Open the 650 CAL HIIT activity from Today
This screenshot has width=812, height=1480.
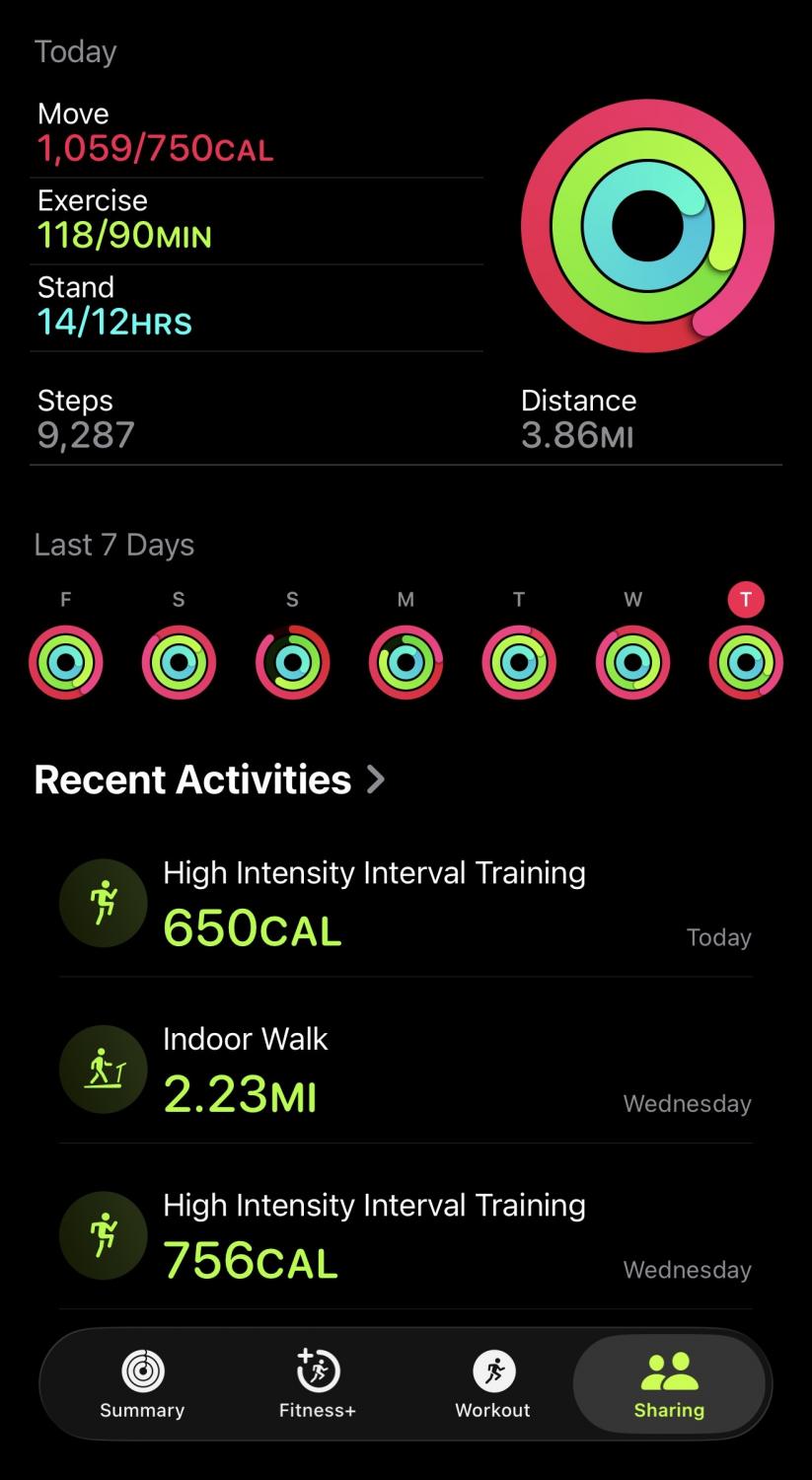click(405, 903)
